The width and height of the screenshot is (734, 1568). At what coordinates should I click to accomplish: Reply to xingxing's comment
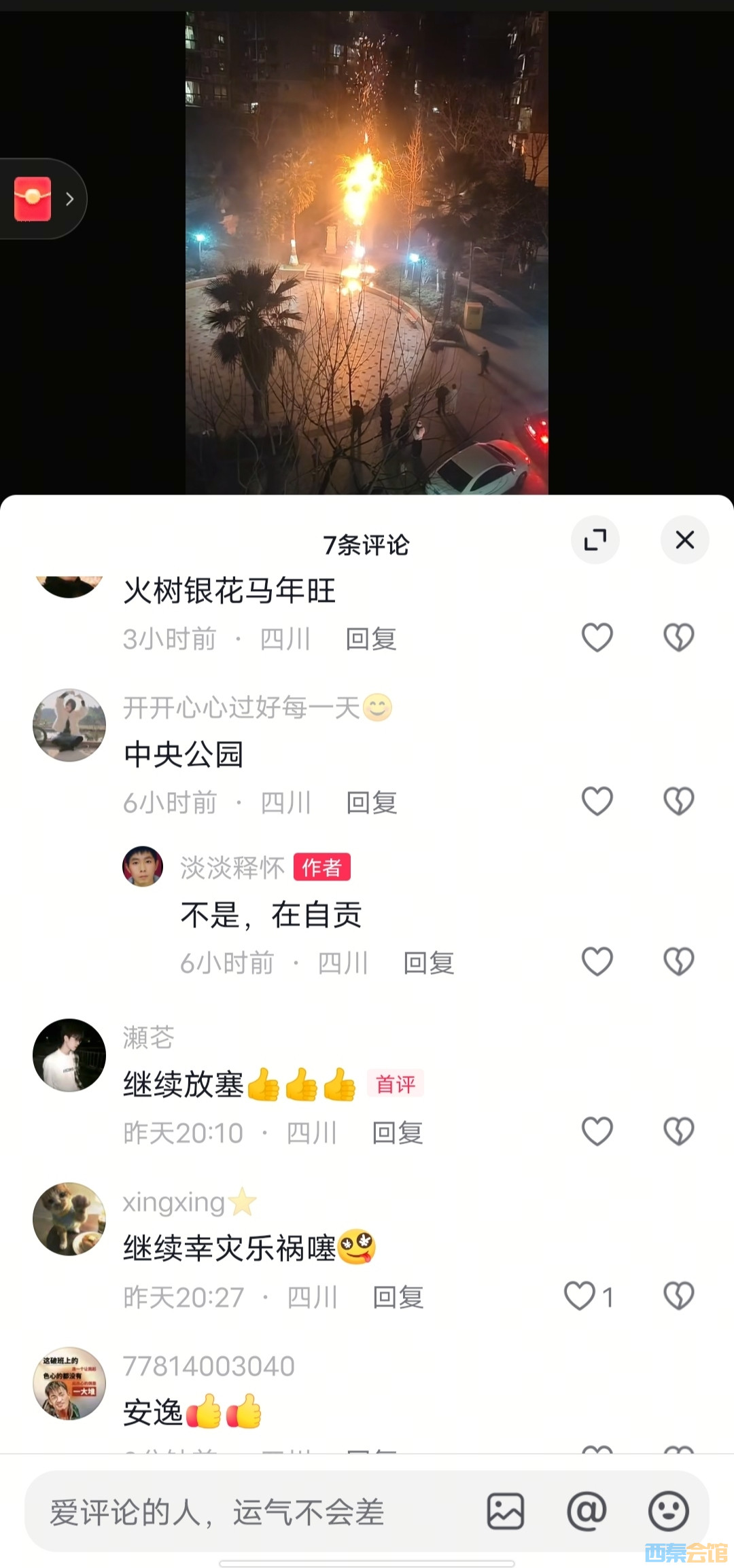point(398,1297)
